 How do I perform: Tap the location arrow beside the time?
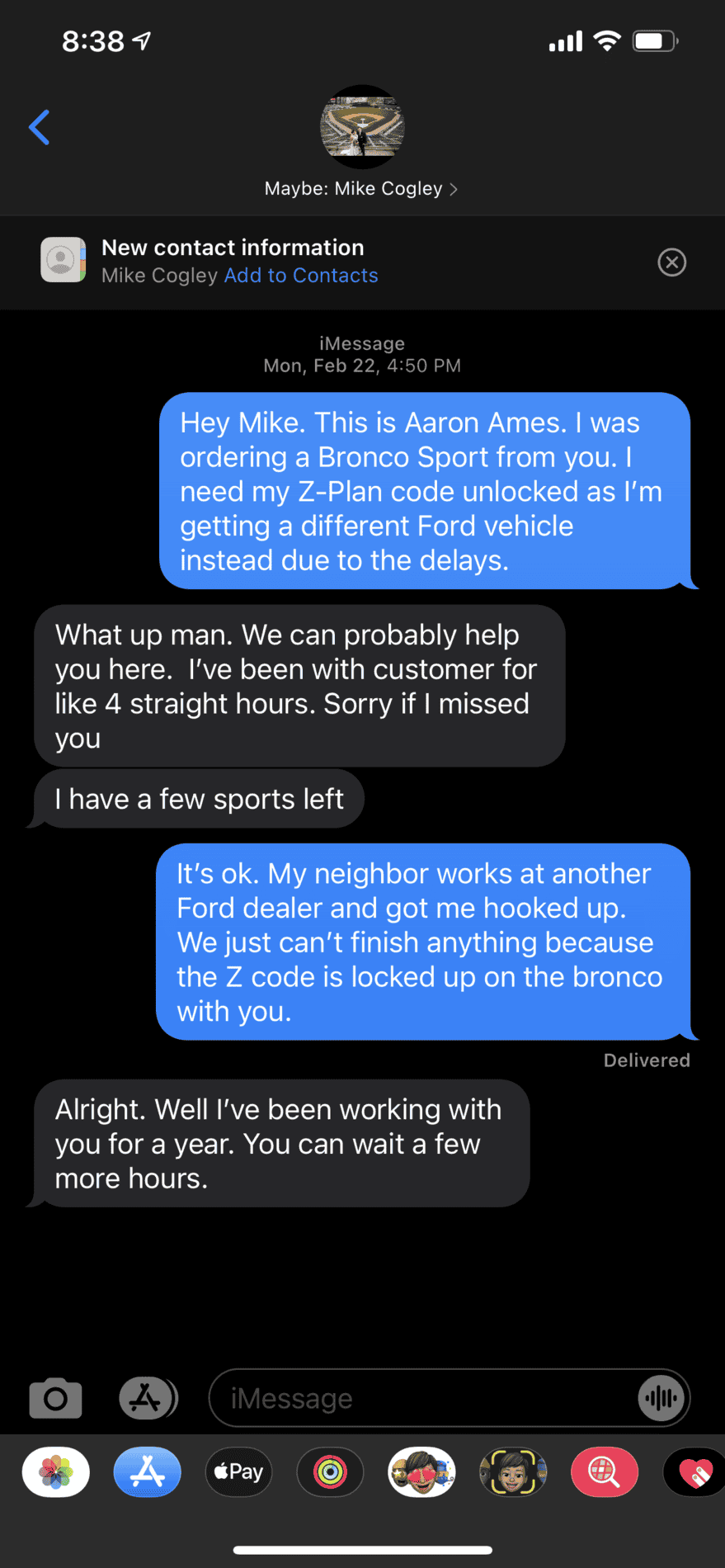click(142, 38)
